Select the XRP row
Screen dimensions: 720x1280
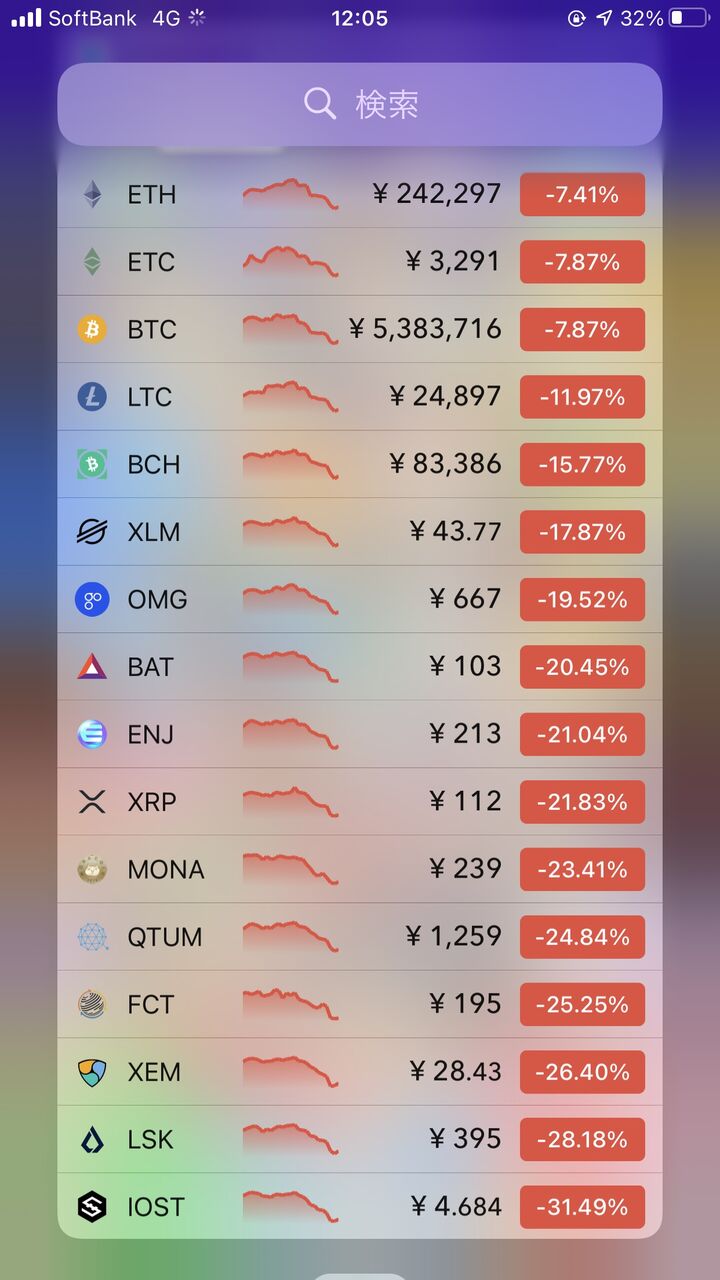click(360, 802)
